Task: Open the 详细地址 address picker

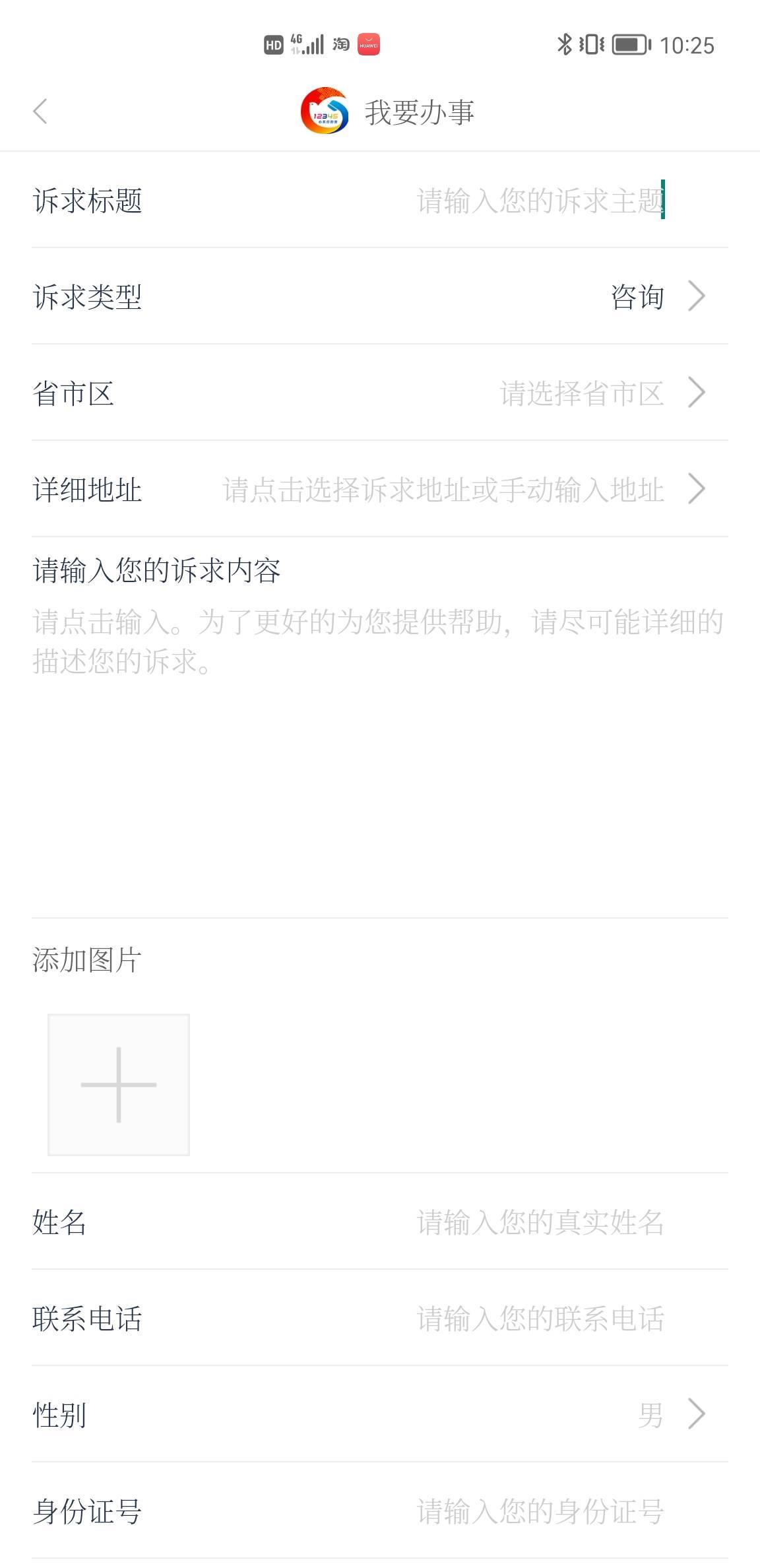Action: click(462, 490)
